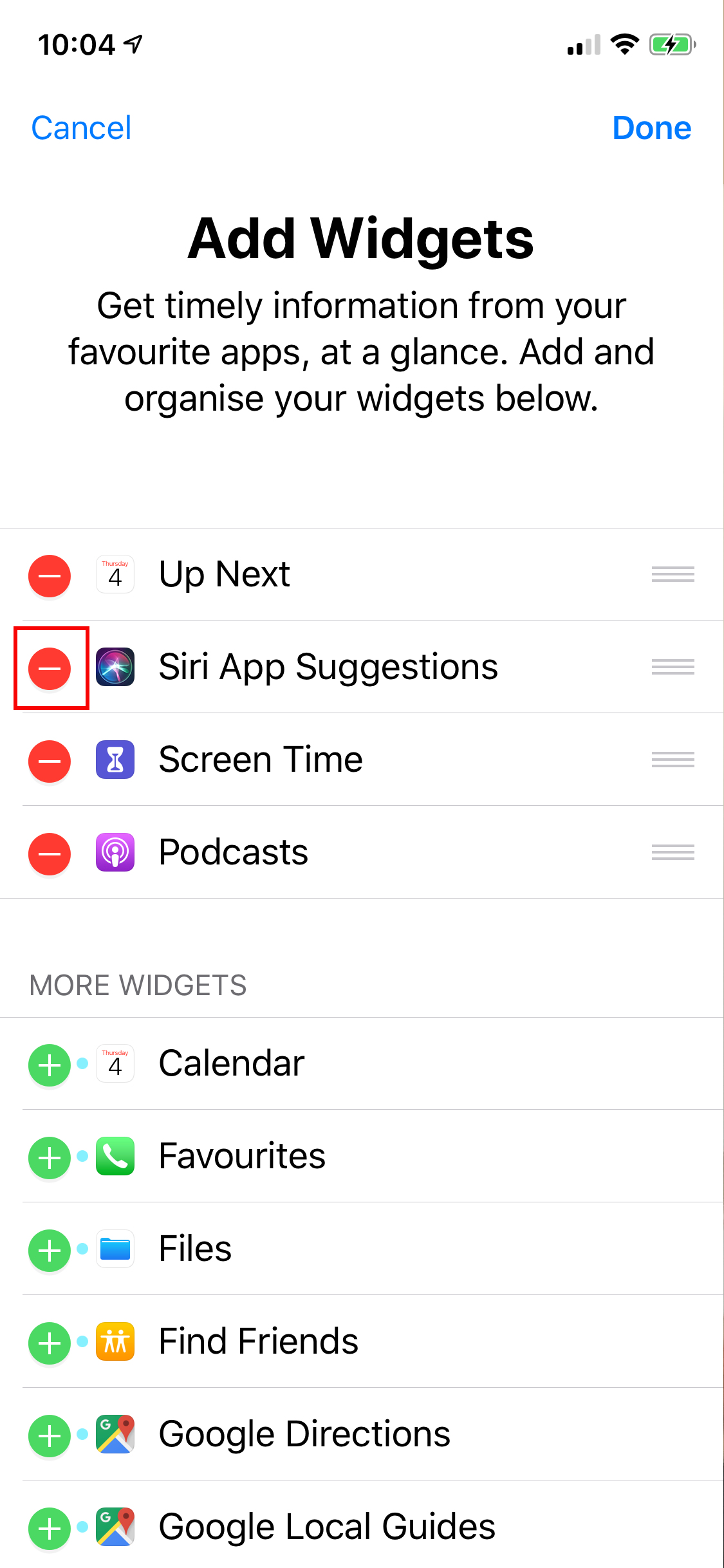This screenshot has height=1568, width=724.
Task: Select the Find Friends icon
Action: (x=115, y=1343)
